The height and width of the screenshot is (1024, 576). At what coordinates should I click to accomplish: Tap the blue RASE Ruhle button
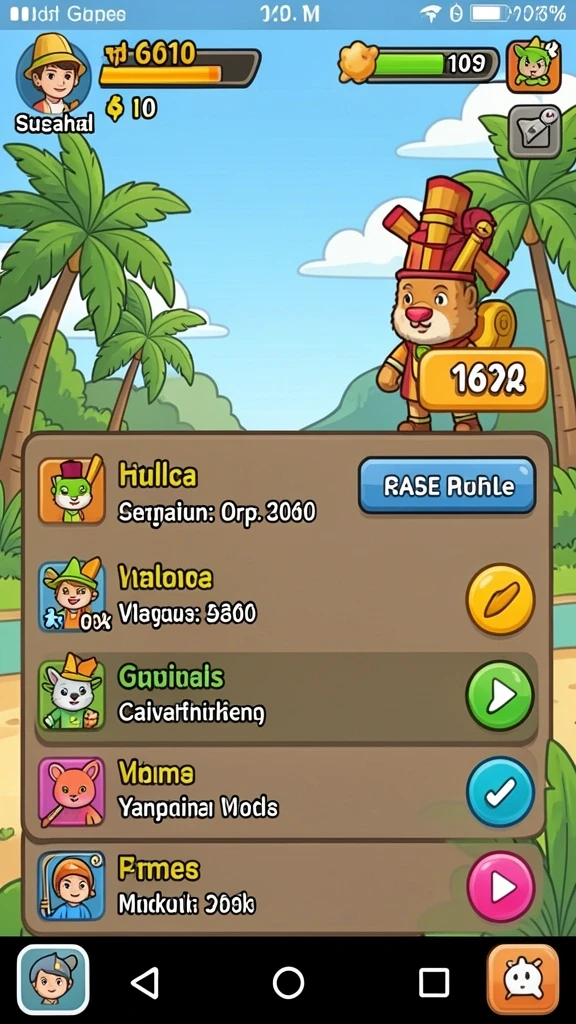pyautogui.click(x=447, y=486)
